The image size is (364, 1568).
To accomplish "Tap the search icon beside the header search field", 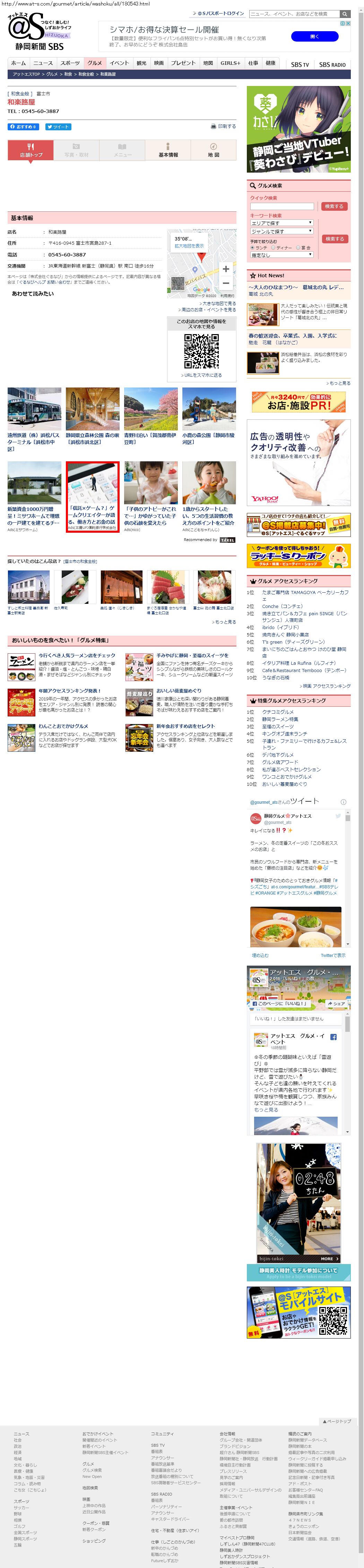I will [x=345, y=14].
